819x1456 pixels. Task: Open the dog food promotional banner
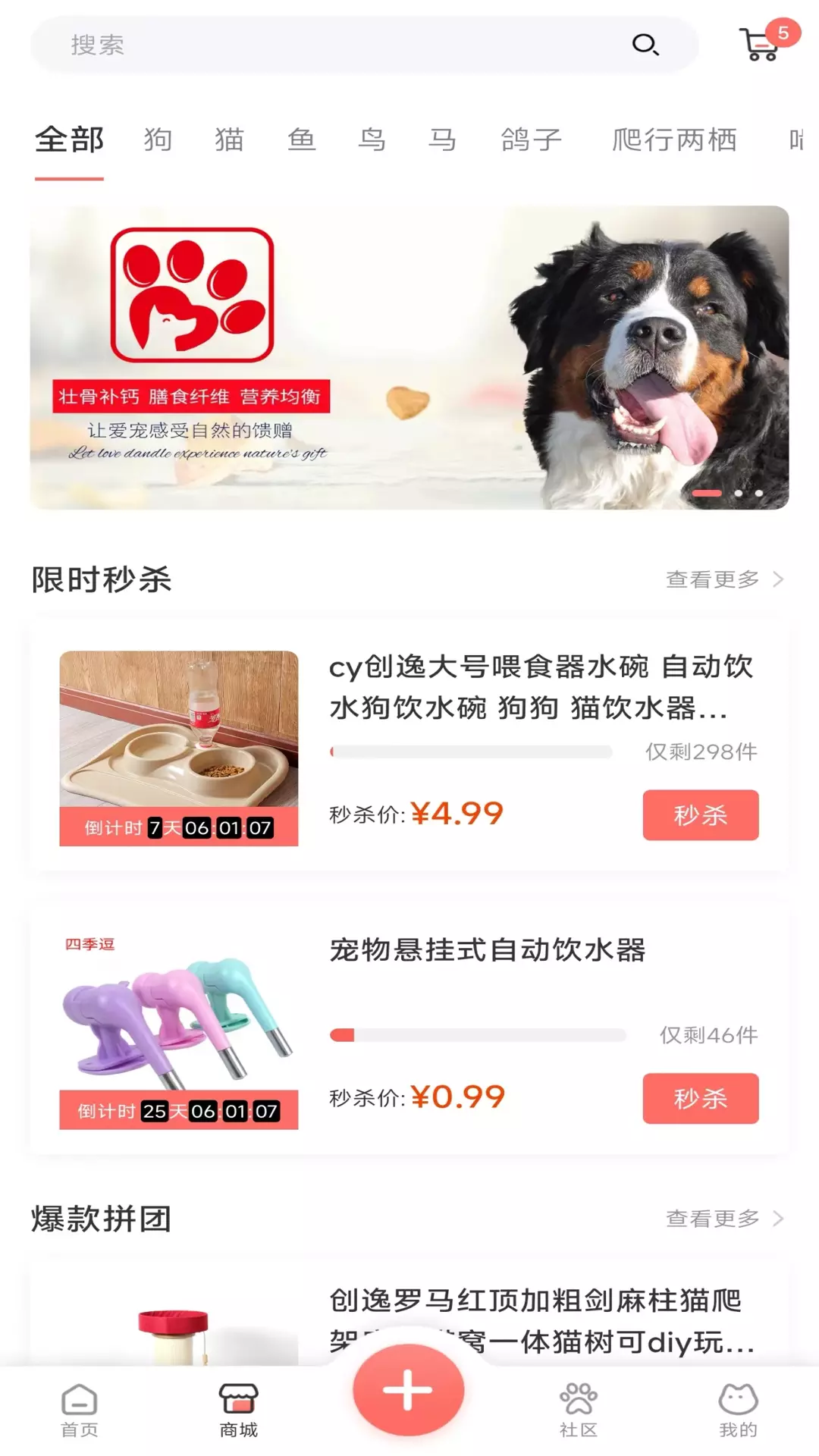click(x=409, y=357)
